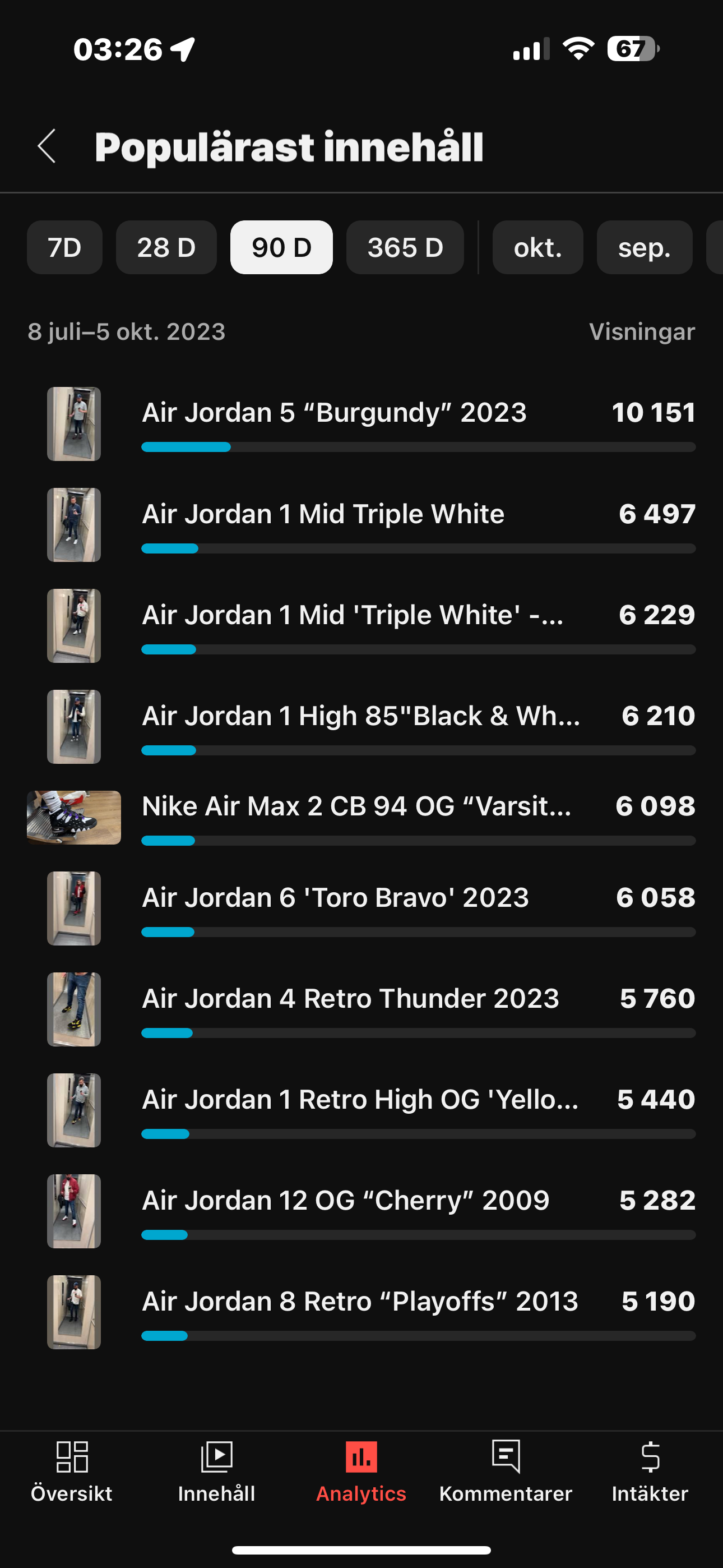Screen dimensions: 723x1568
Task: Open Air Jordan 8 Retro "Playoffs" 2013 video
Action: 361,1312
